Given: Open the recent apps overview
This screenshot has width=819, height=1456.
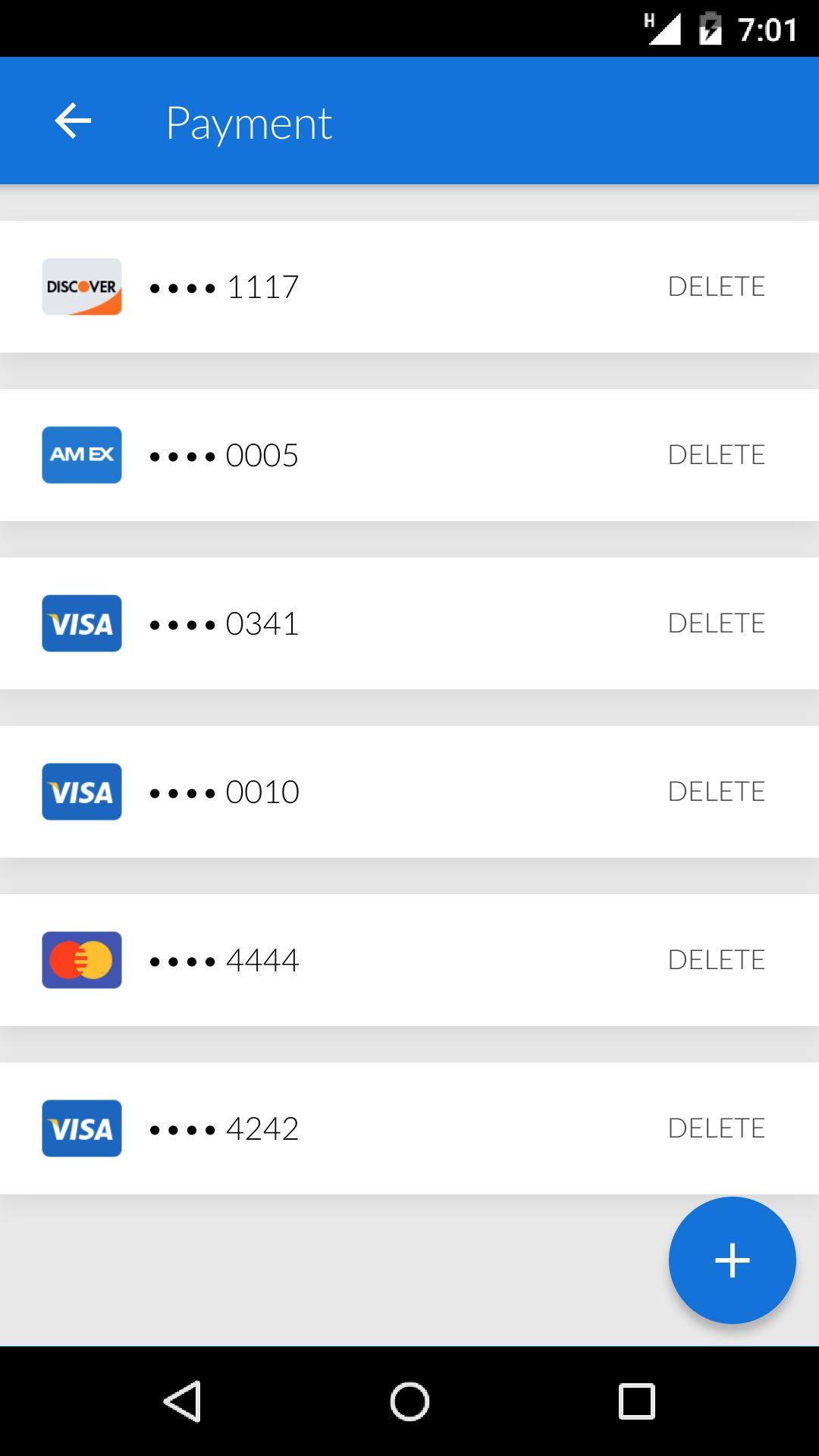Looking at the screenshot, I should tap(637, 1401).
